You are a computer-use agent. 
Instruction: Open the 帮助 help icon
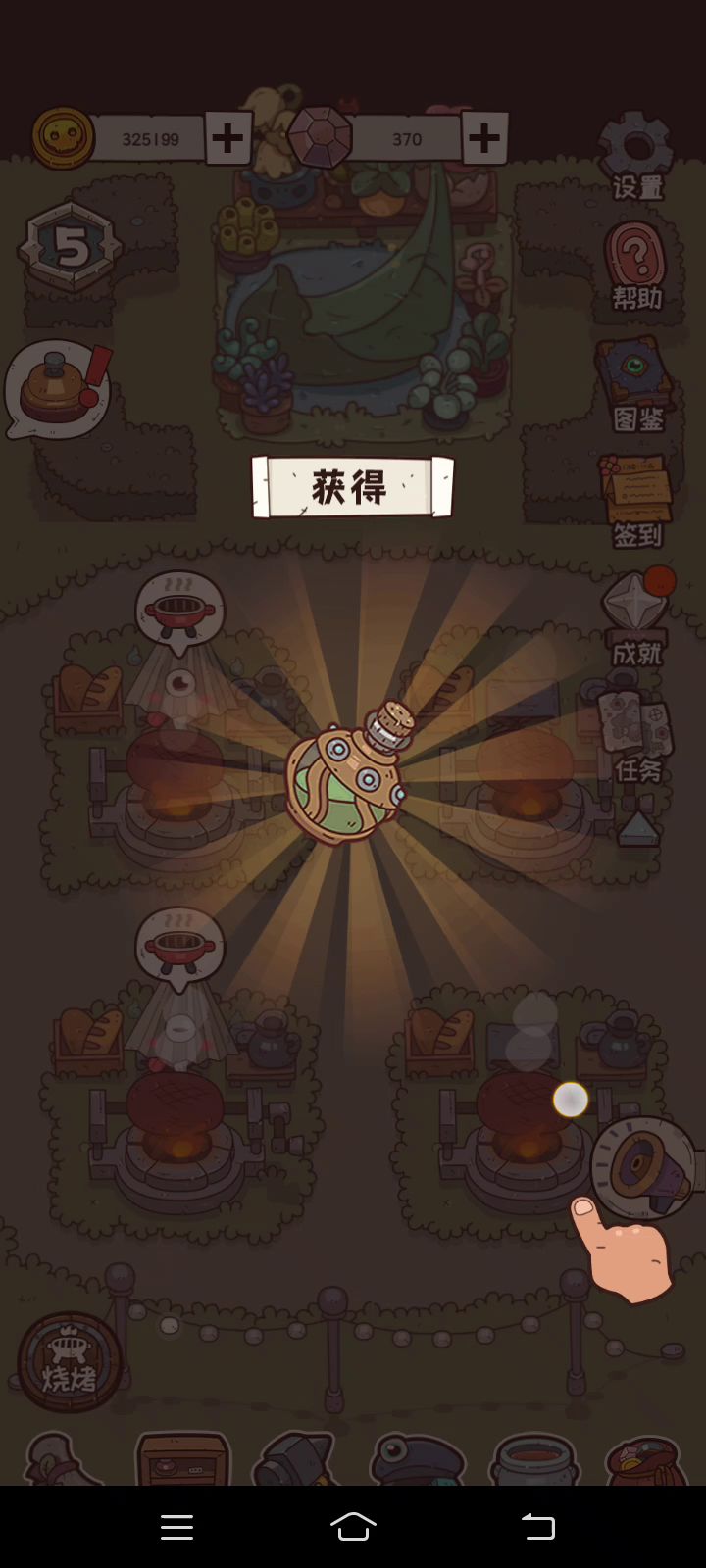pyautogui.click(x=636, y=267)
